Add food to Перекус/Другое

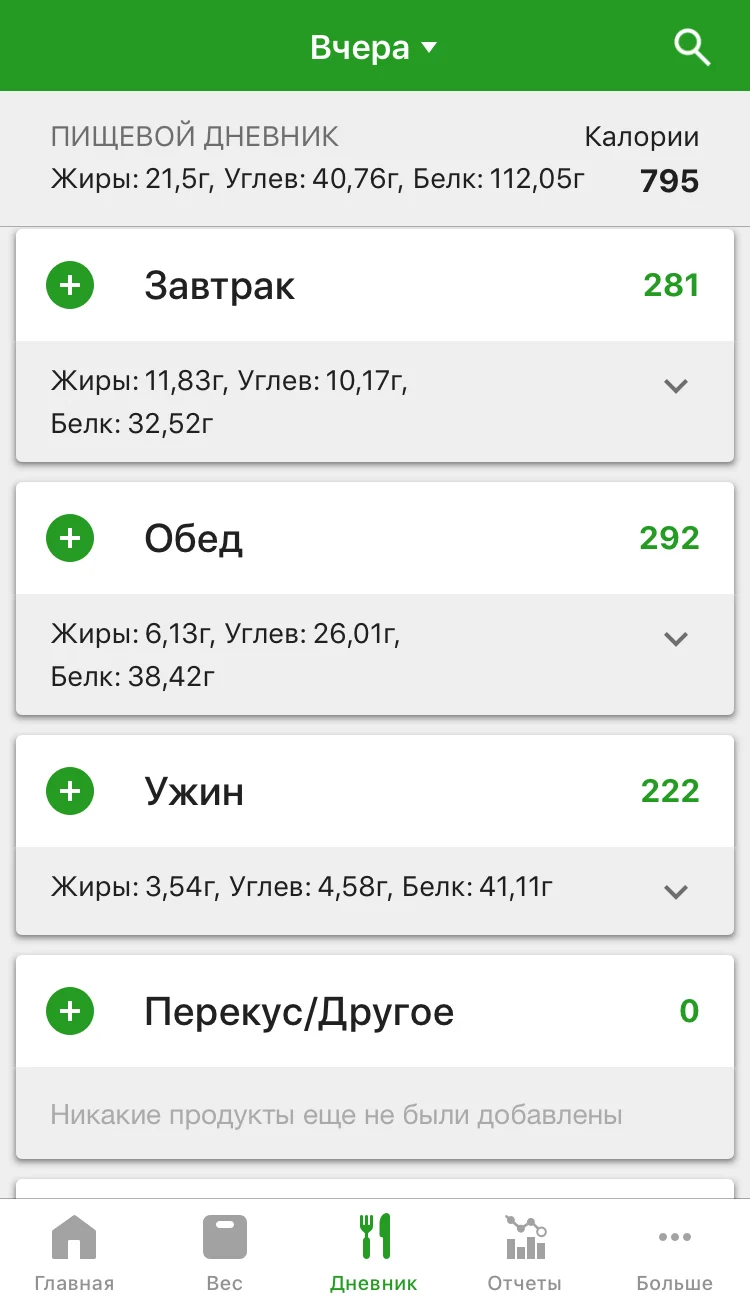point(70,1012)
